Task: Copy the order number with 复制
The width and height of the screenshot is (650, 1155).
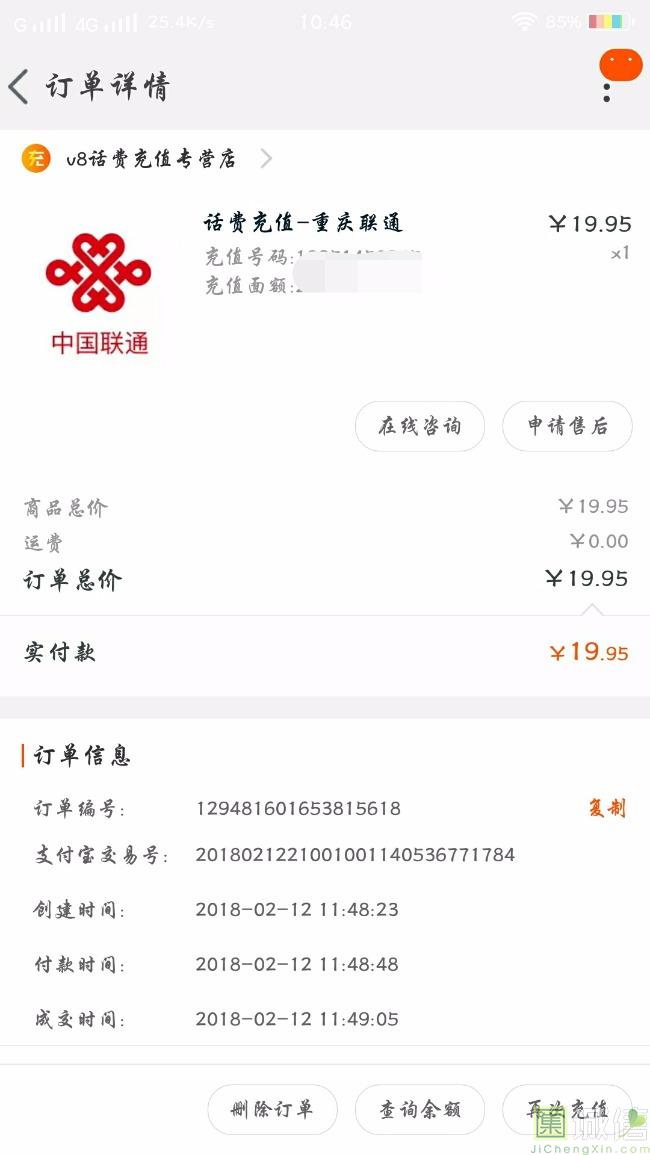Action: [607, 808]
